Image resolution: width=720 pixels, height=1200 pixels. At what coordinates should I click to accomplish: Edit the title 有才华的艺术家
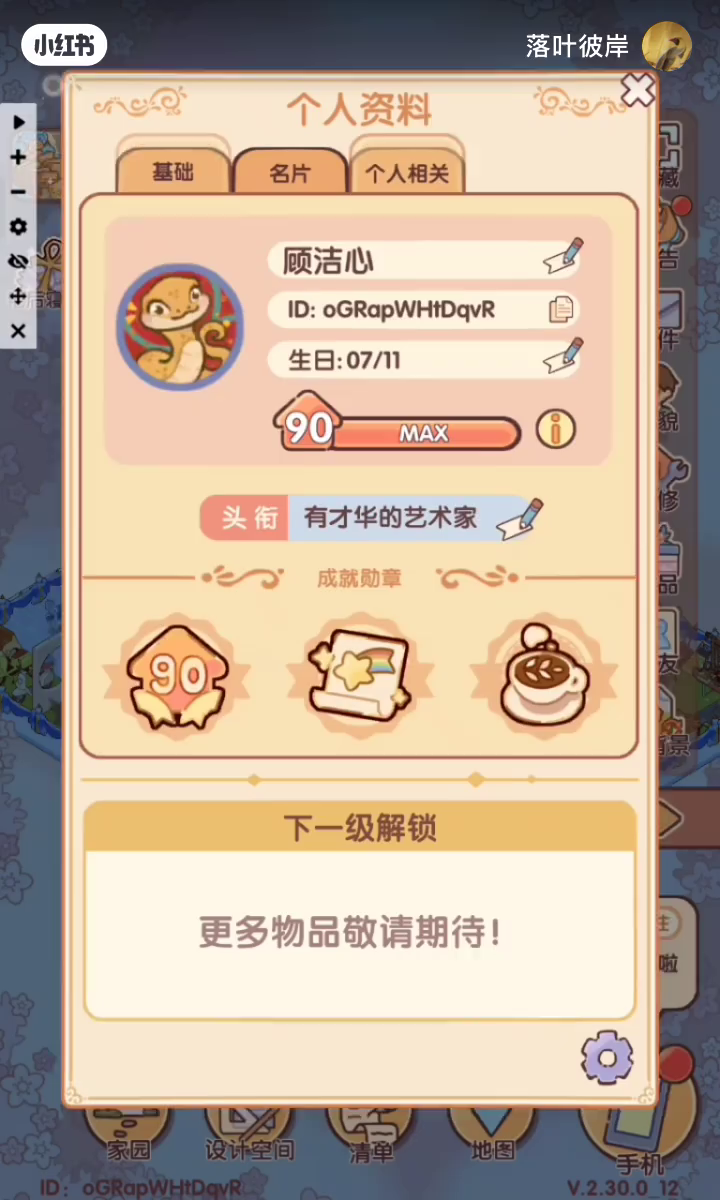coord(520,518)
